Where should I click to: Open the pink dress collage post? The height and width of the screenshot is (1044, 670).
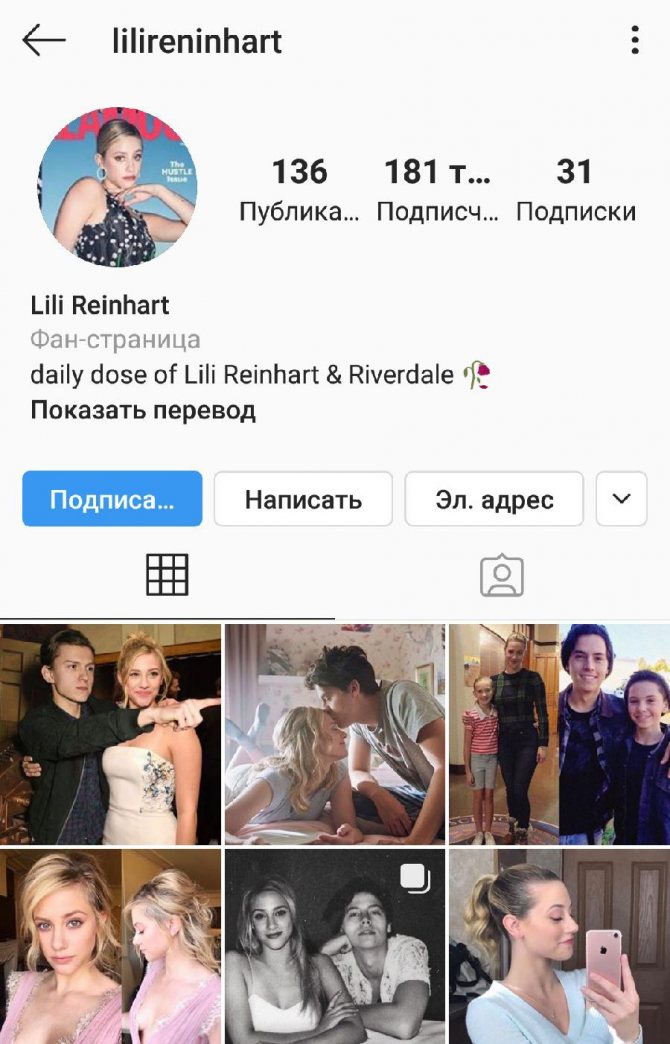pyautogui.click(x=110, y=946)
